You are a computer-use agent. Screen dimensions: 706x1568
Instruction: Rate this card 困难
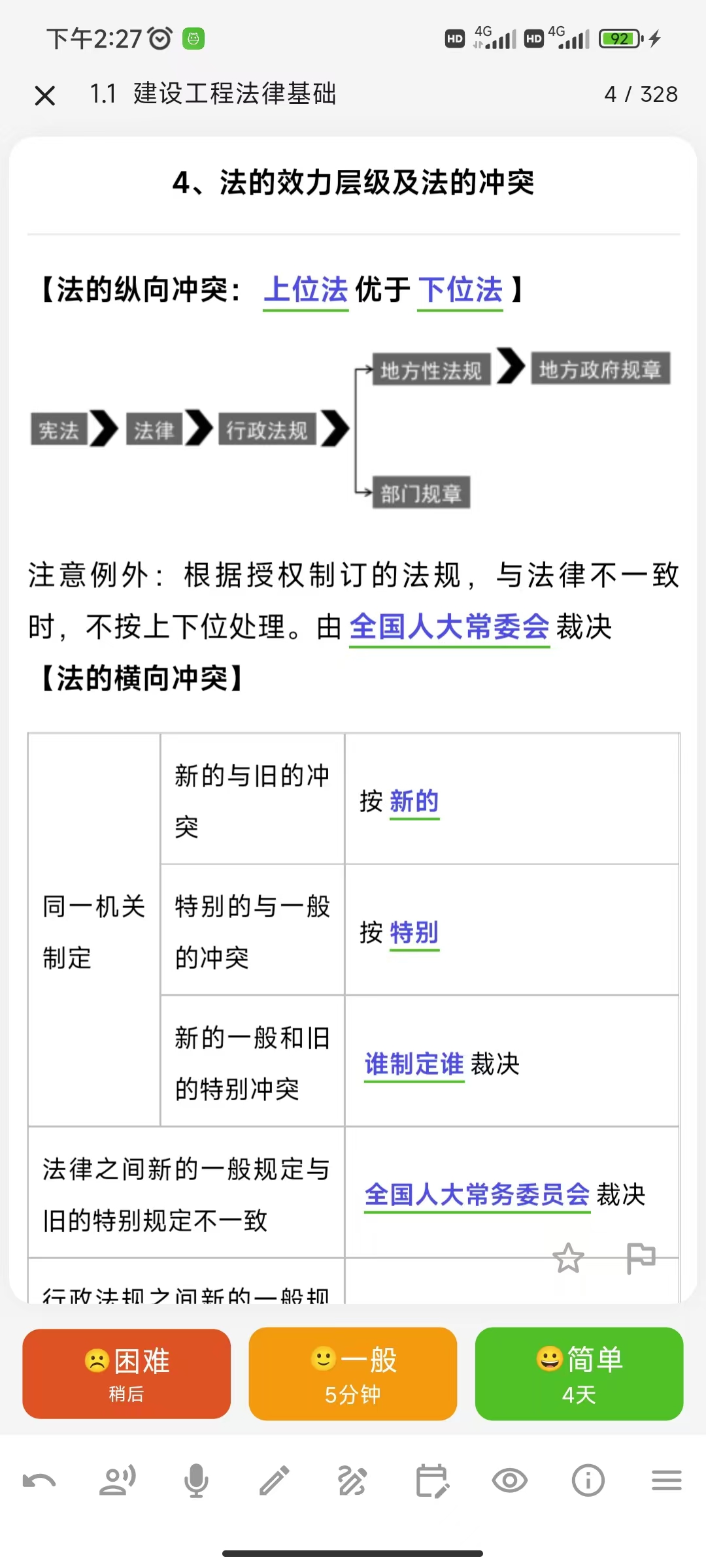[x=126, y=1374]
